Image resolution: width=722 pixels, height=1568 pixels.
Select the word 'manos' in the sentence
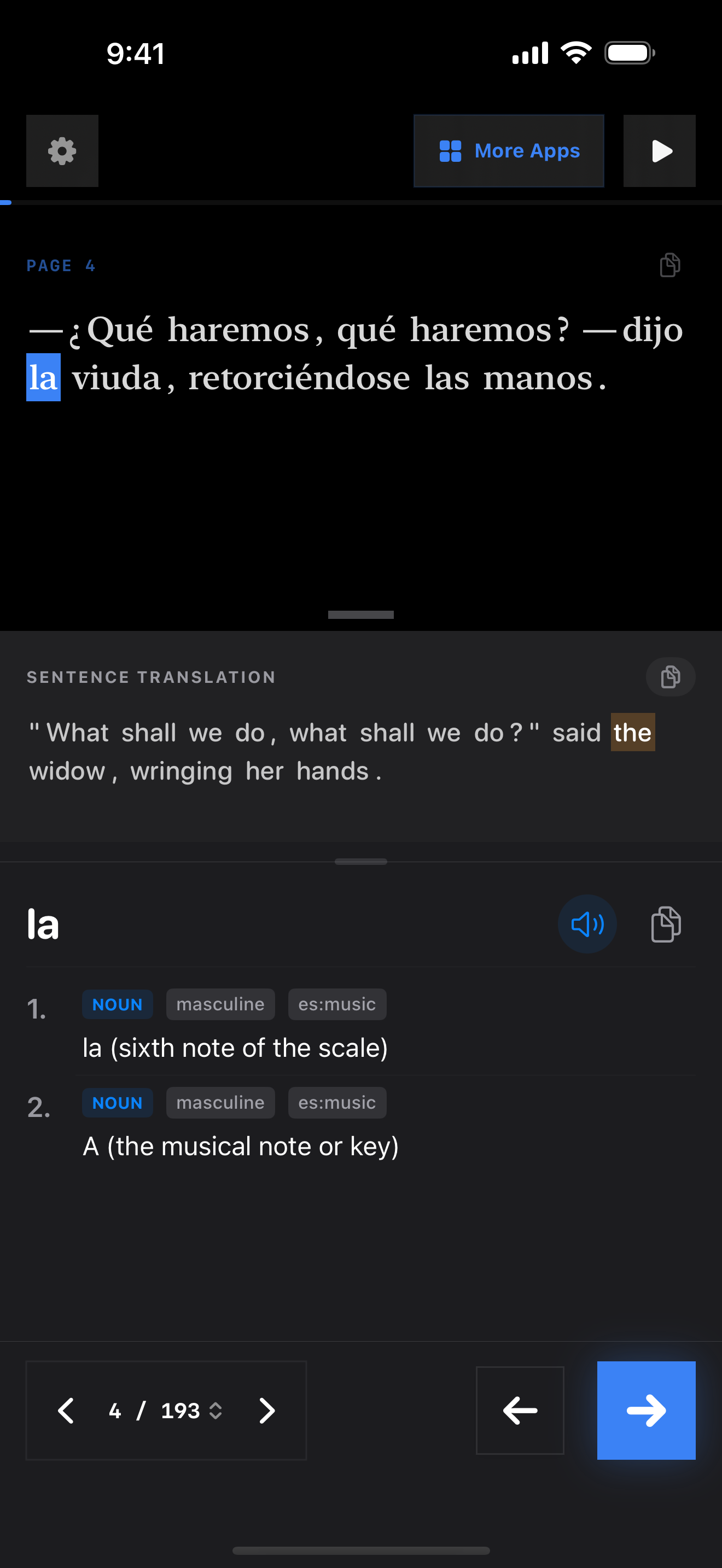(x=538, y=378)
